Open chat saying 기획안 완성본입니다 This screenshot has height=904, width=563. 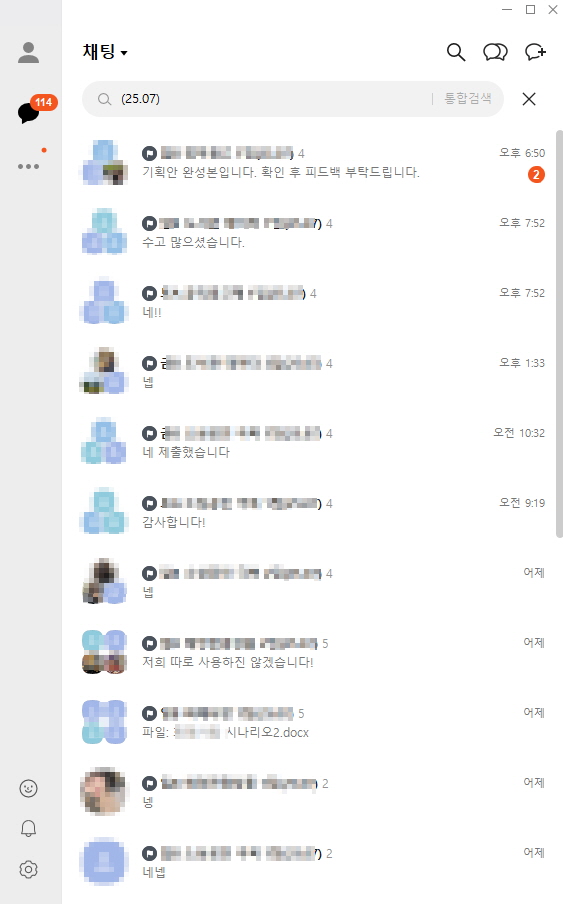tap(312, 163)
